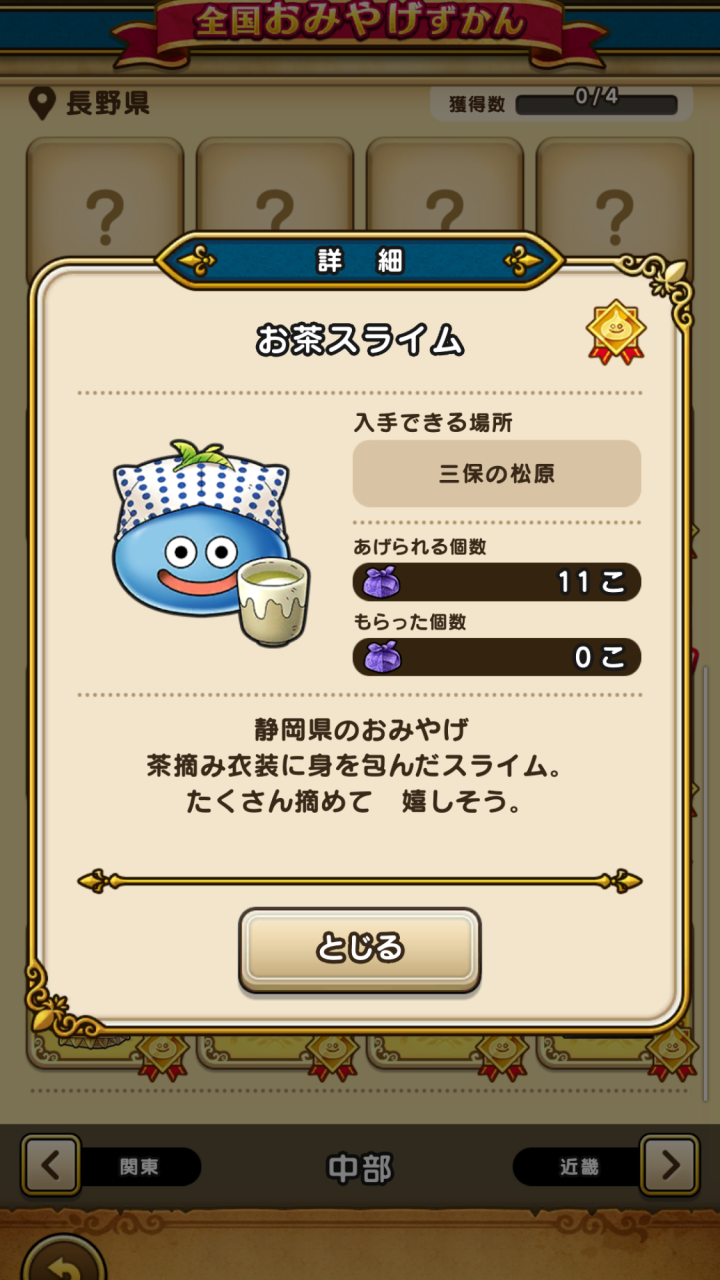Go to the next region 近畿
The height and width of the screenshot is (1280, 720).
point(668,1165)
